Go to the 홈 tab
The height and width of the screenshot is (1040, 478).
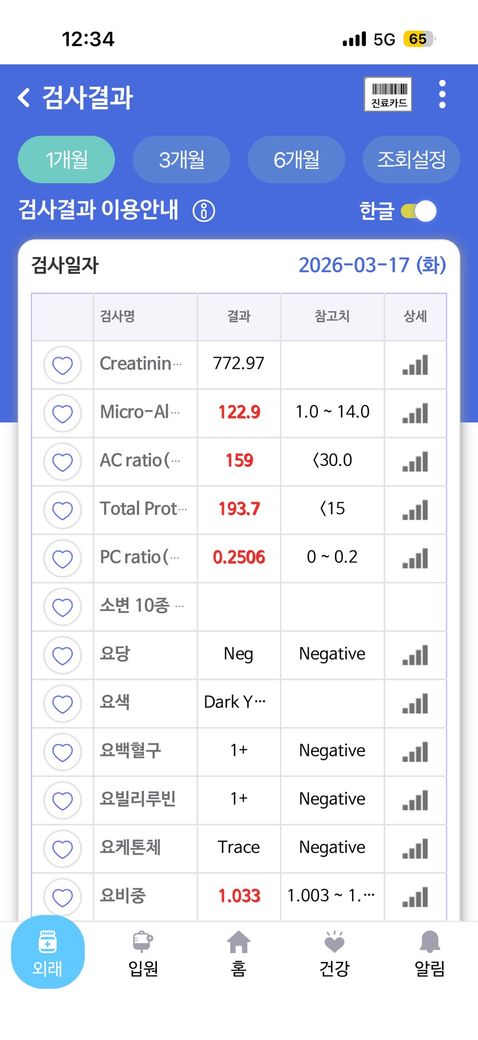click(239, 954)
